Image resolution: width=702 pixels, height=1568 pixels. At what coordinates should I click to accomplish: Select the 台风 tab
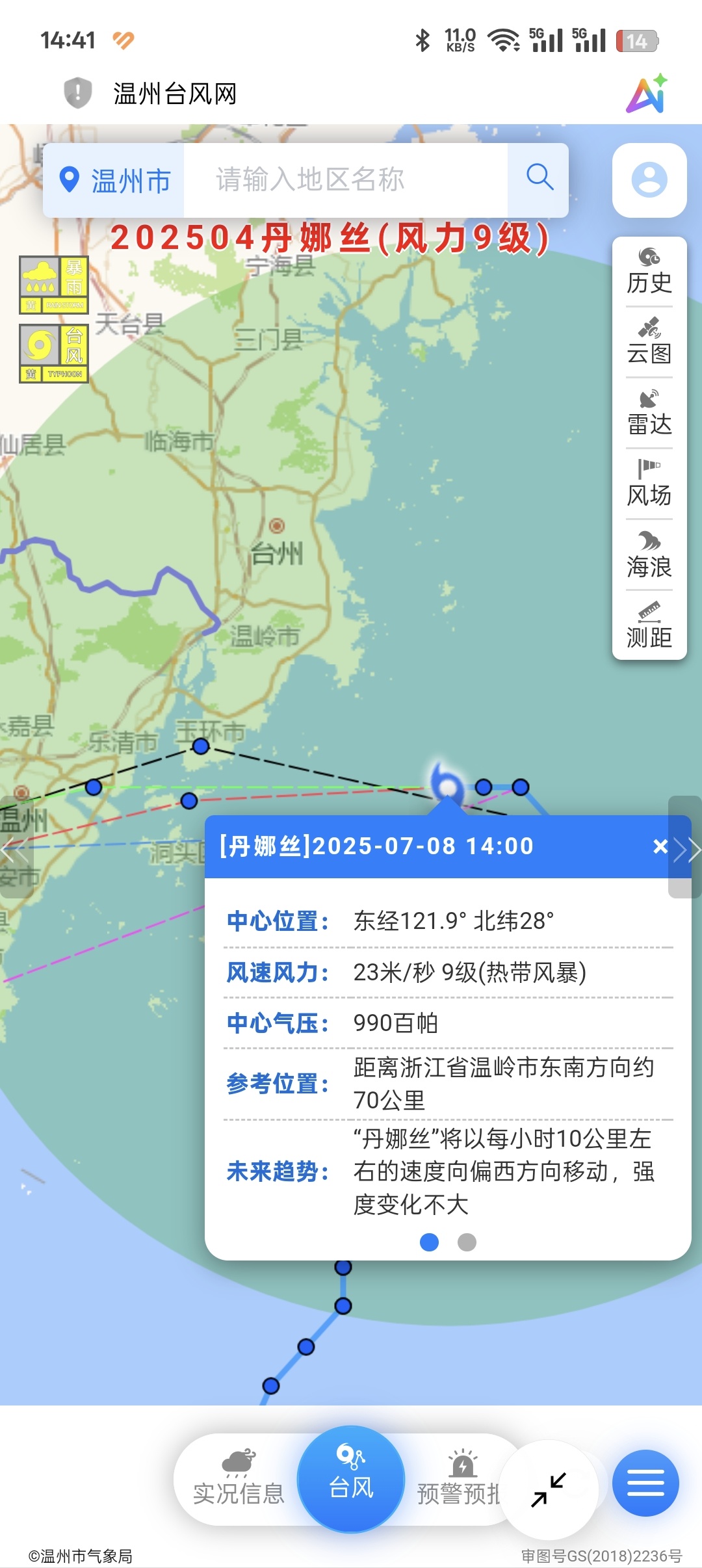[351, 1477]
